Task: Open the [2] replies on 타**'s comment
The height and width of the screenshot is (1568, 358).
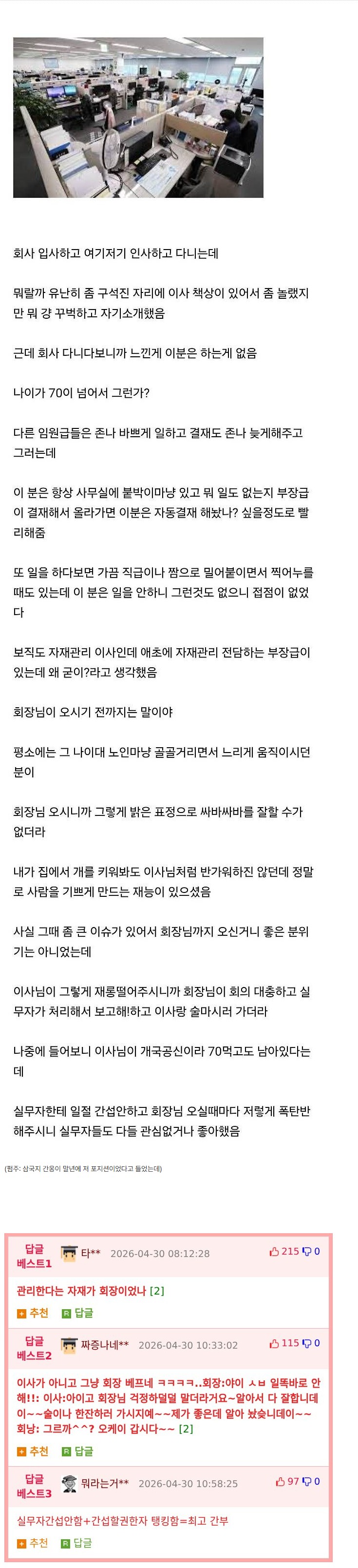Action: coord(157,1291)
